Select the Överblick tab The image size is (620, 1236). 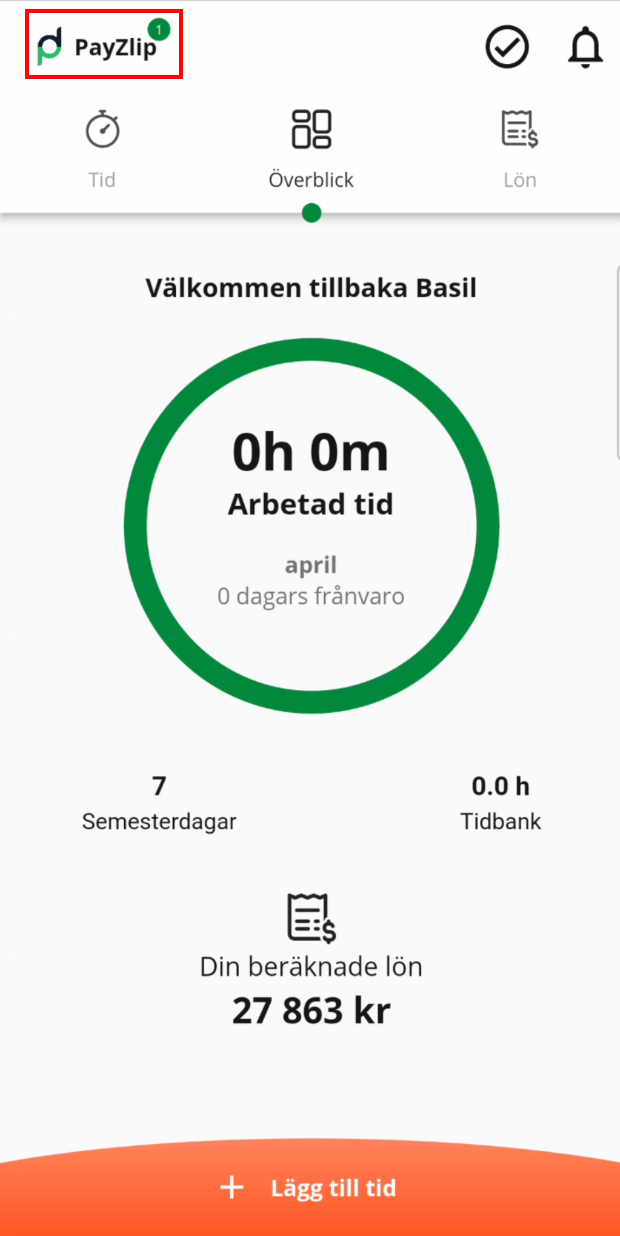point(311,150)
